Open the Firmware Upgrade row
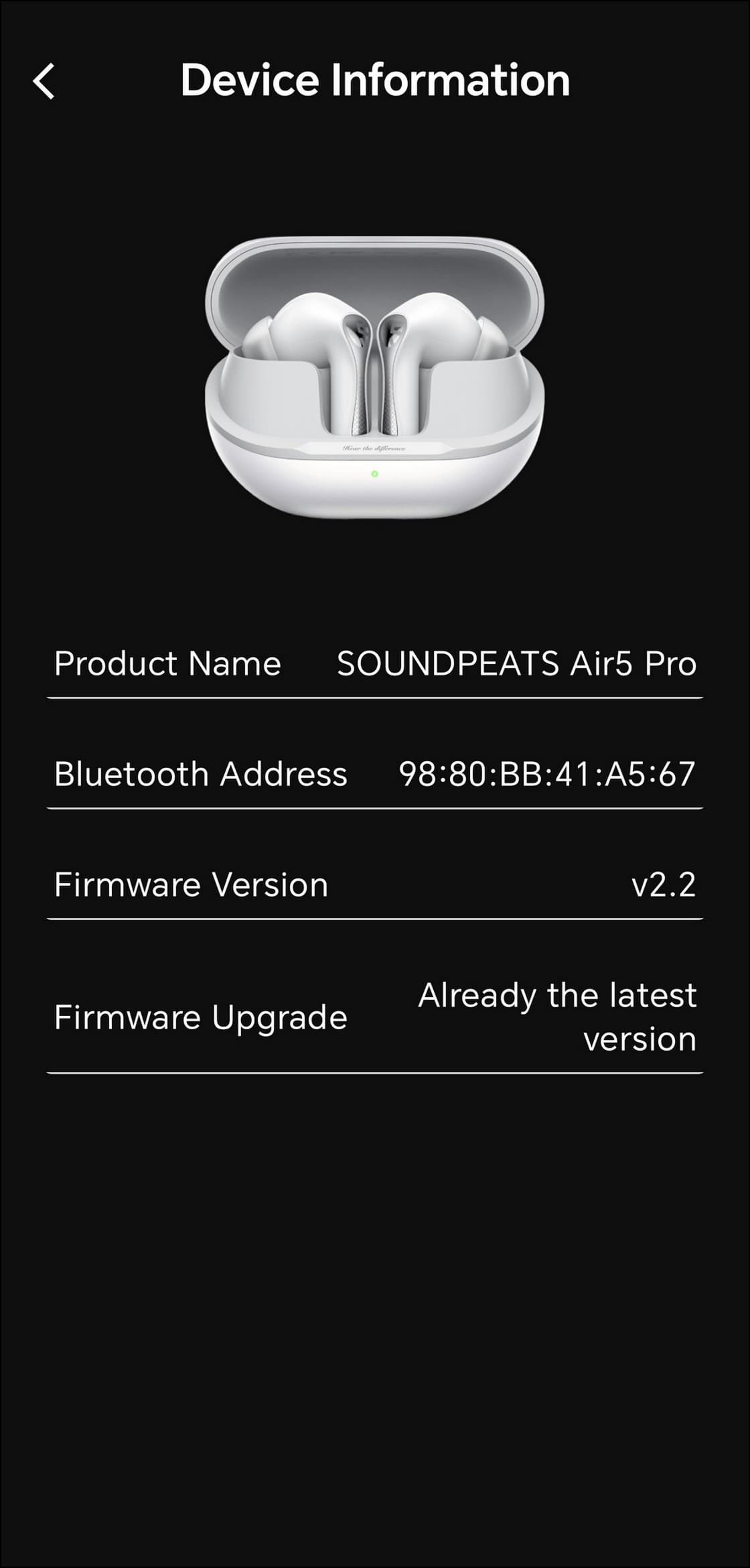This screenshot has width=750, height=1568. point(375,1017)
